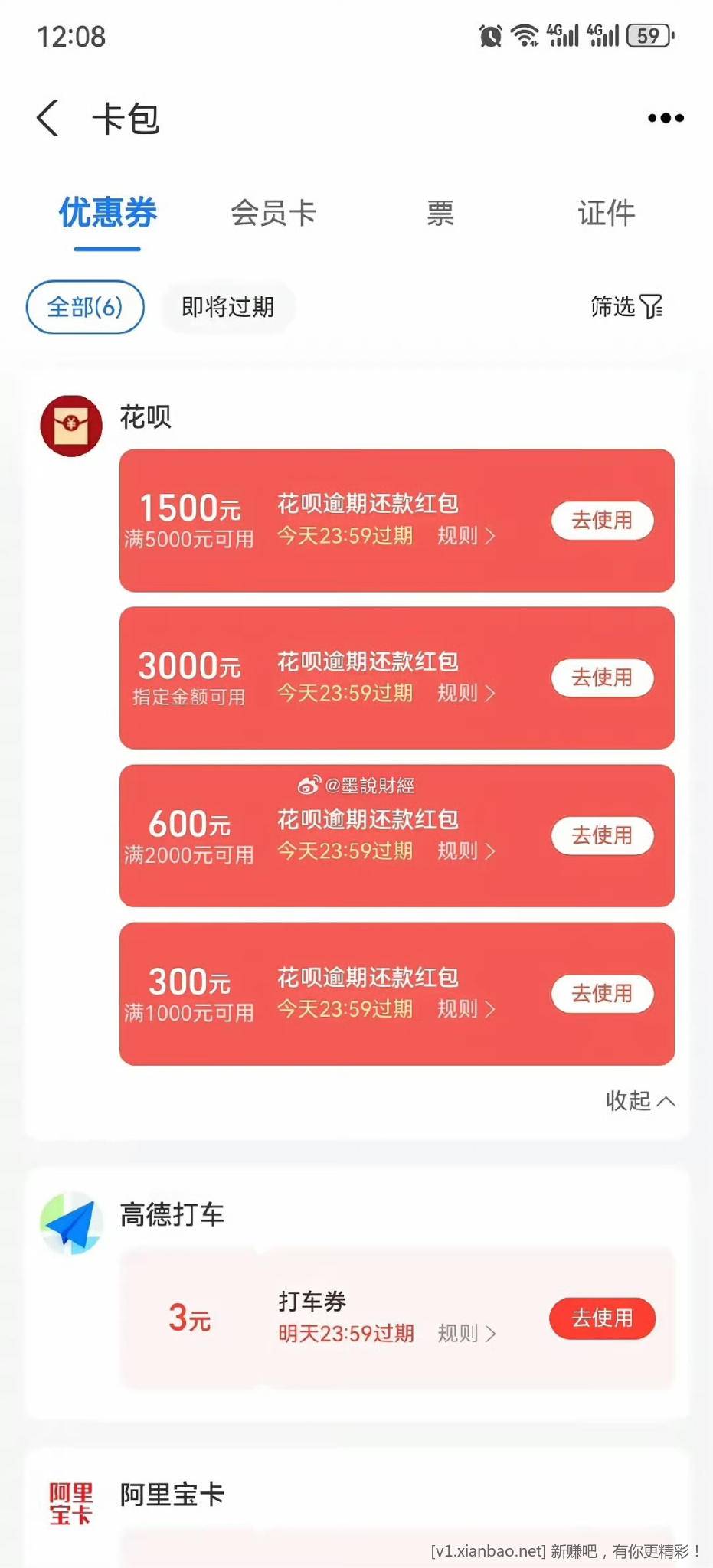Collapse the 花呗 coupons with 收起

click(639, 1101)
